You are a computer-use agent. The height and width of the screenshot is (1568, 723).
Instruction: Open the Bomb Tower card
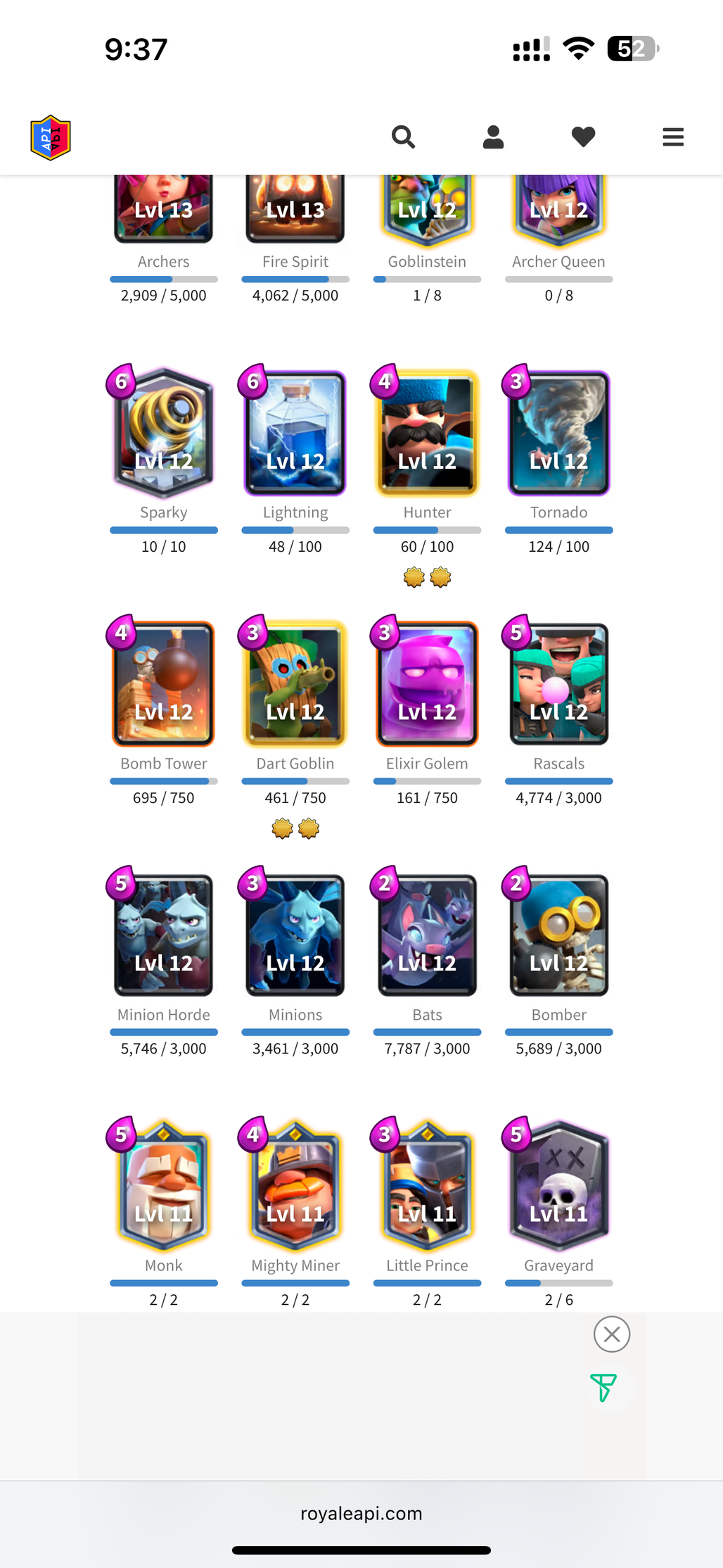pos(163,683)
